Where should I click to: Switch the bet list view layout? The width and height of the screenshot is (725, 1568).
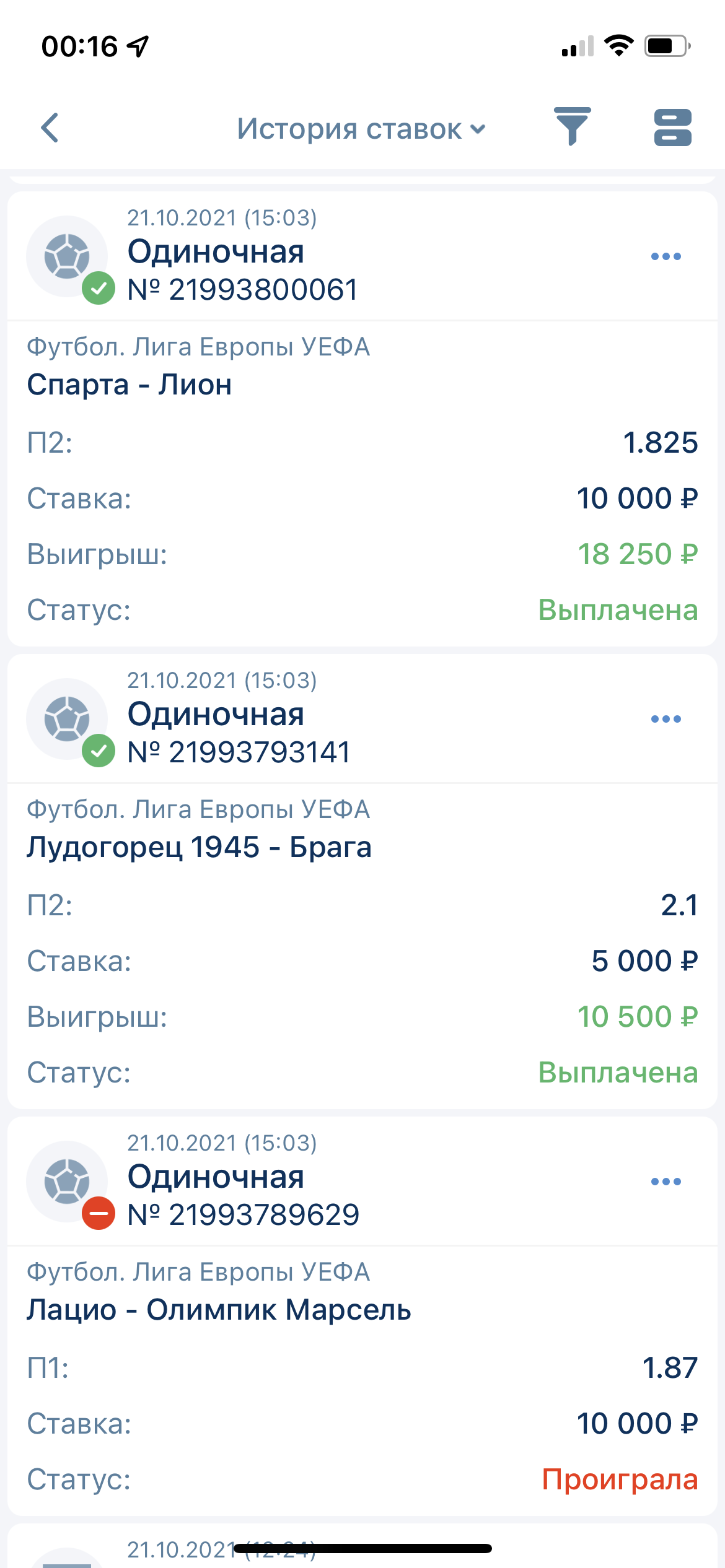coord(672,128)
